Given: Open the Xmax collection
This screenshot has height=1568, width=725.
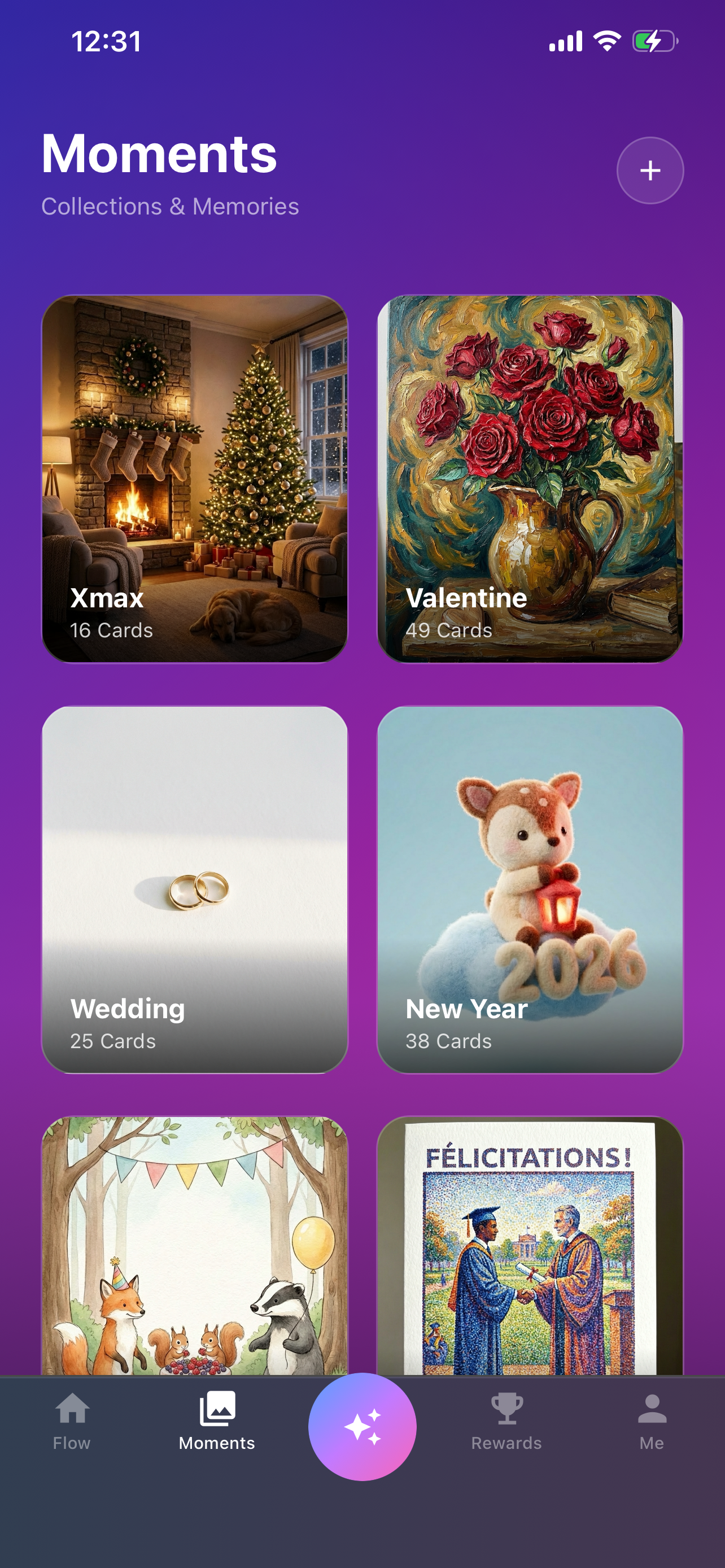Looking at the screenshot, I should [x=194, y=479].
